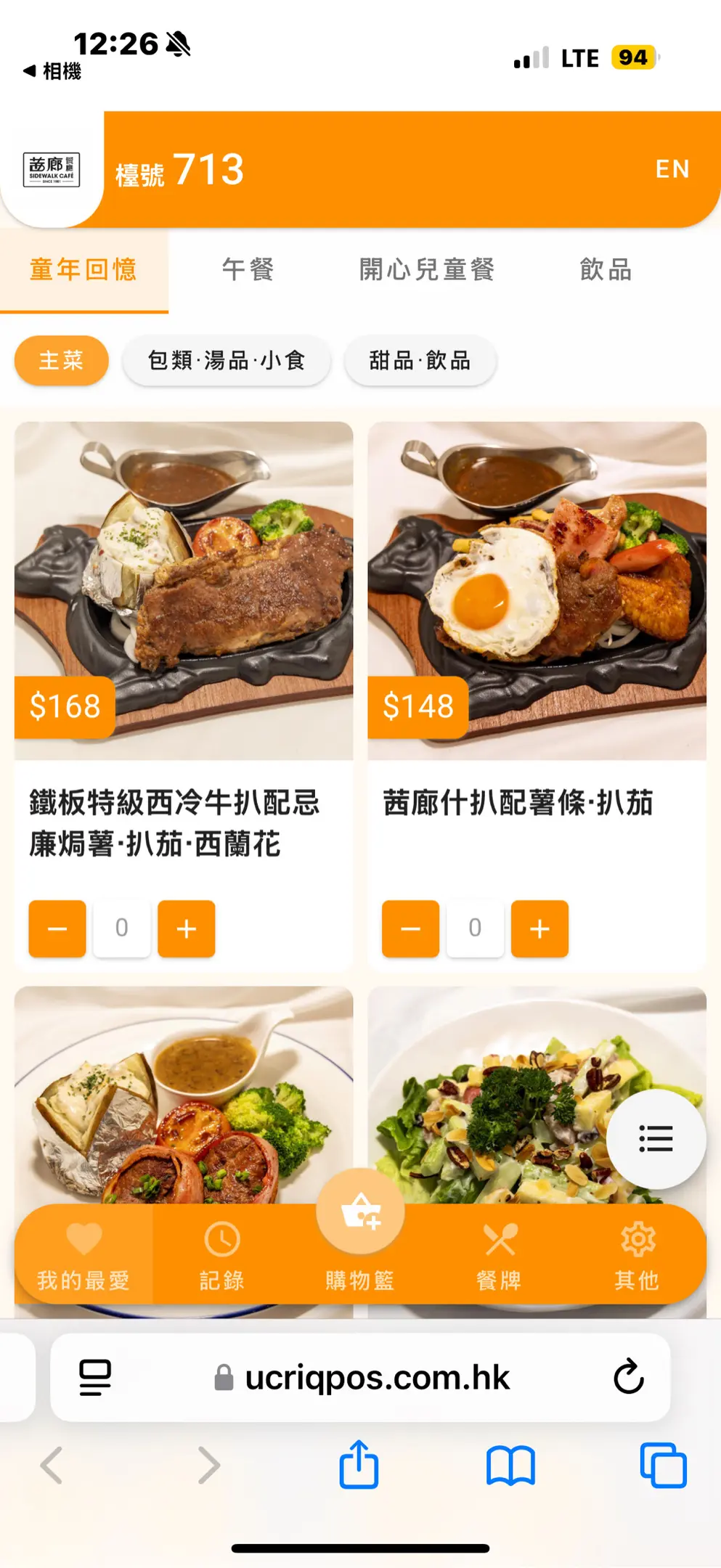Switch to 餐牌 menu tab
The image size is (721, 1568).
500,1255
